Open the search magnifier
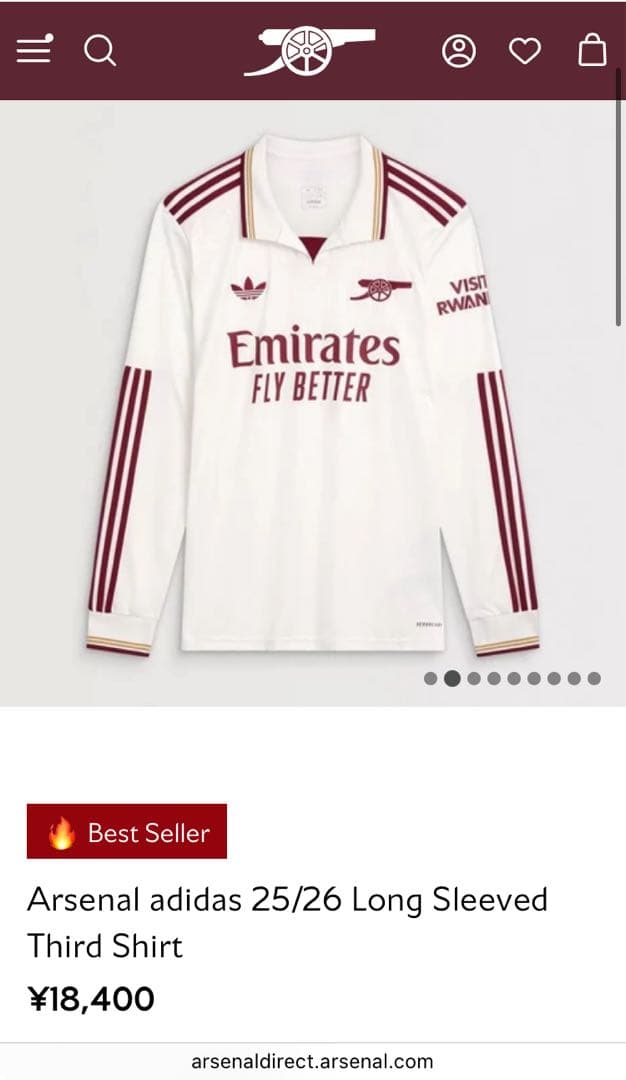Screen dimensions: 626x1080 click(99, 49)
